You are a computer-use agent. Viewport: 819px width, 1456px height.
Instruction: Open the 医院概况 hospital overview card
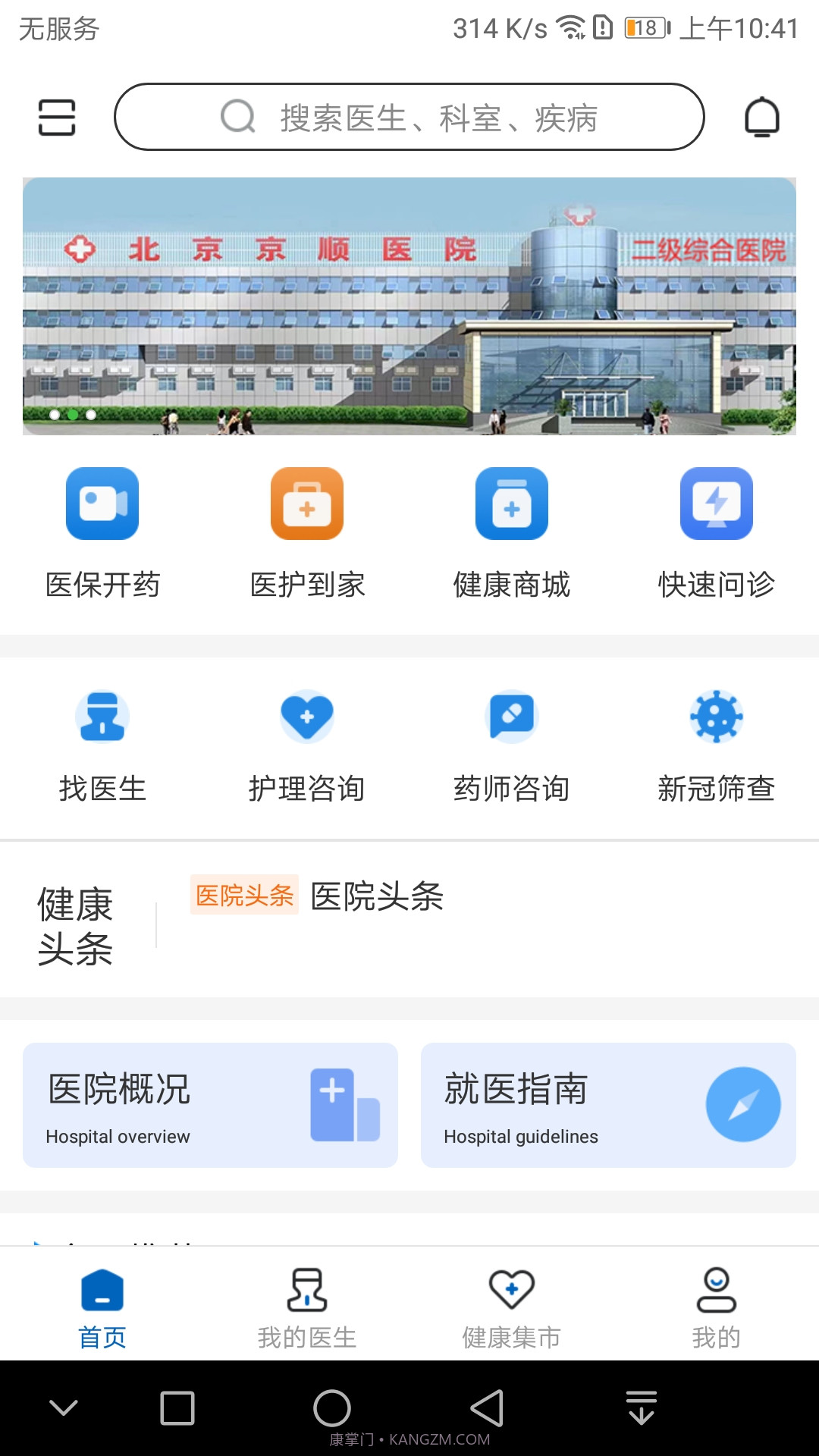point(210,1105)
